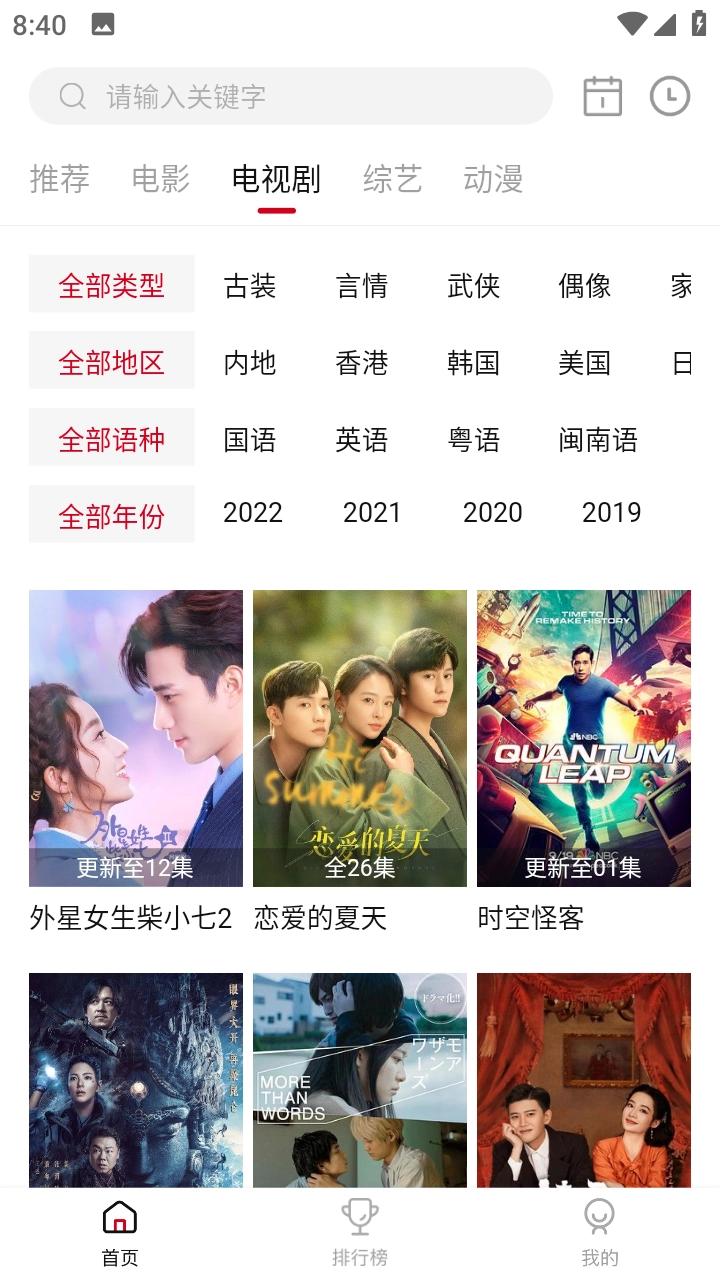
Task: Open the drama titled 恋爱的夏天
Action: point(359,737)
